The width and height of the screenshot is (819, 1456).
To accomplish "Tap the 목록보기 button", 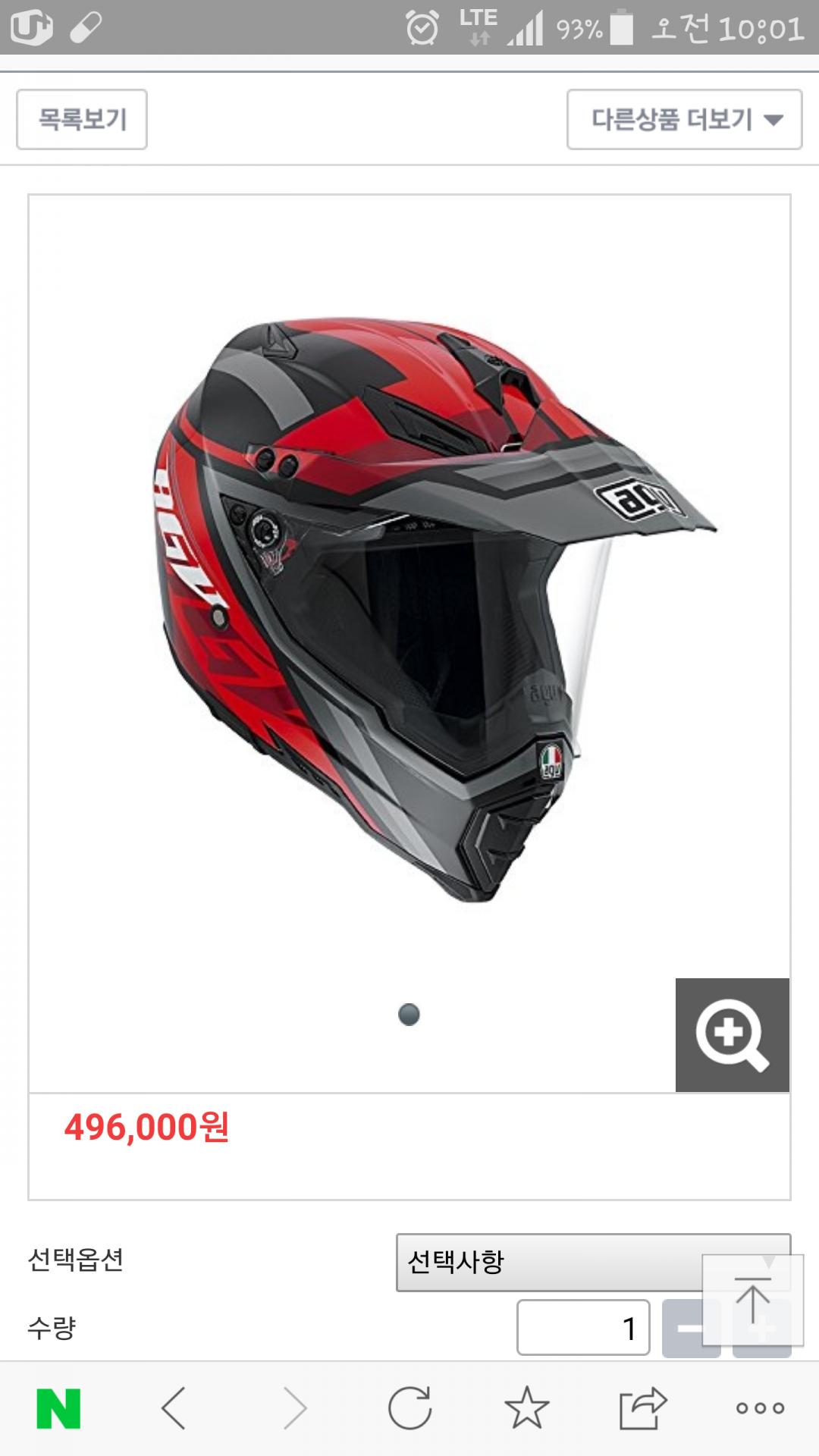I will pos(82,119).
